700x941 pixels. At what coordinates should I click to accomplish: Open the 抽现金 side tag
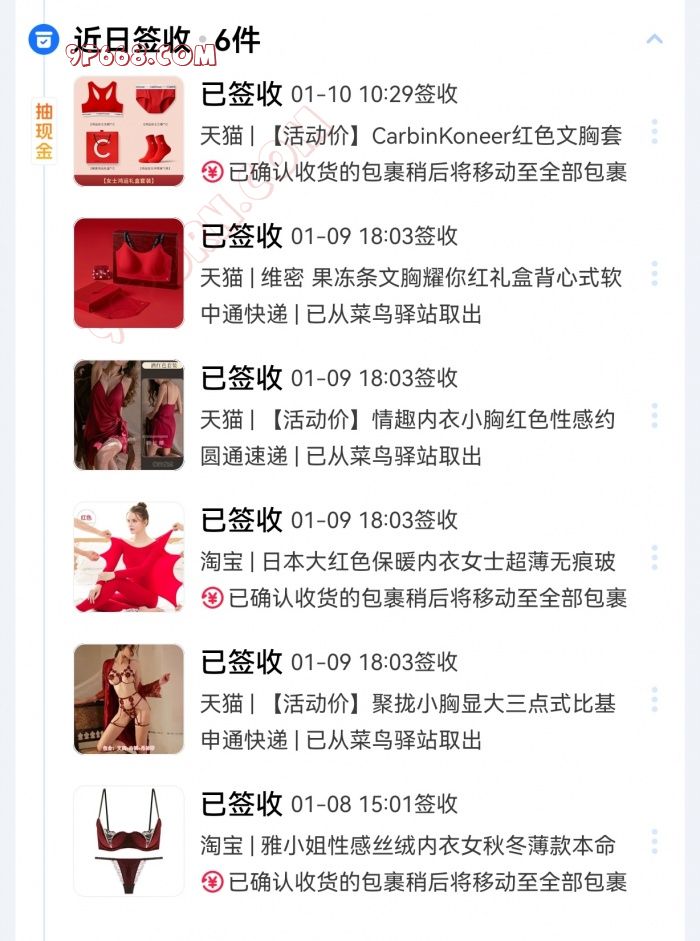coord(44,131)
